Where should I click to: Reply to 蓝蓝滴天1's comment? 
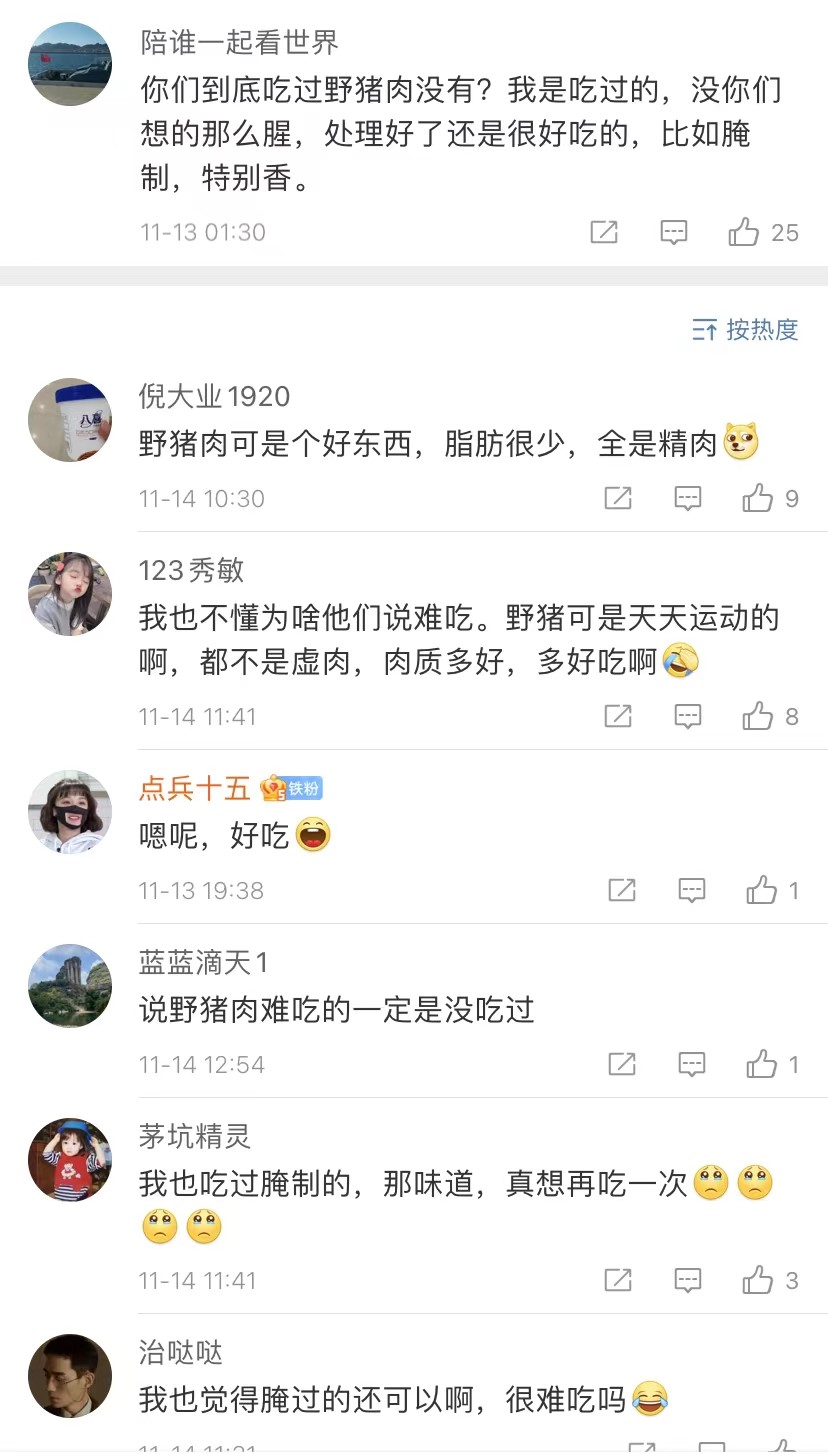click(692, 1064)
